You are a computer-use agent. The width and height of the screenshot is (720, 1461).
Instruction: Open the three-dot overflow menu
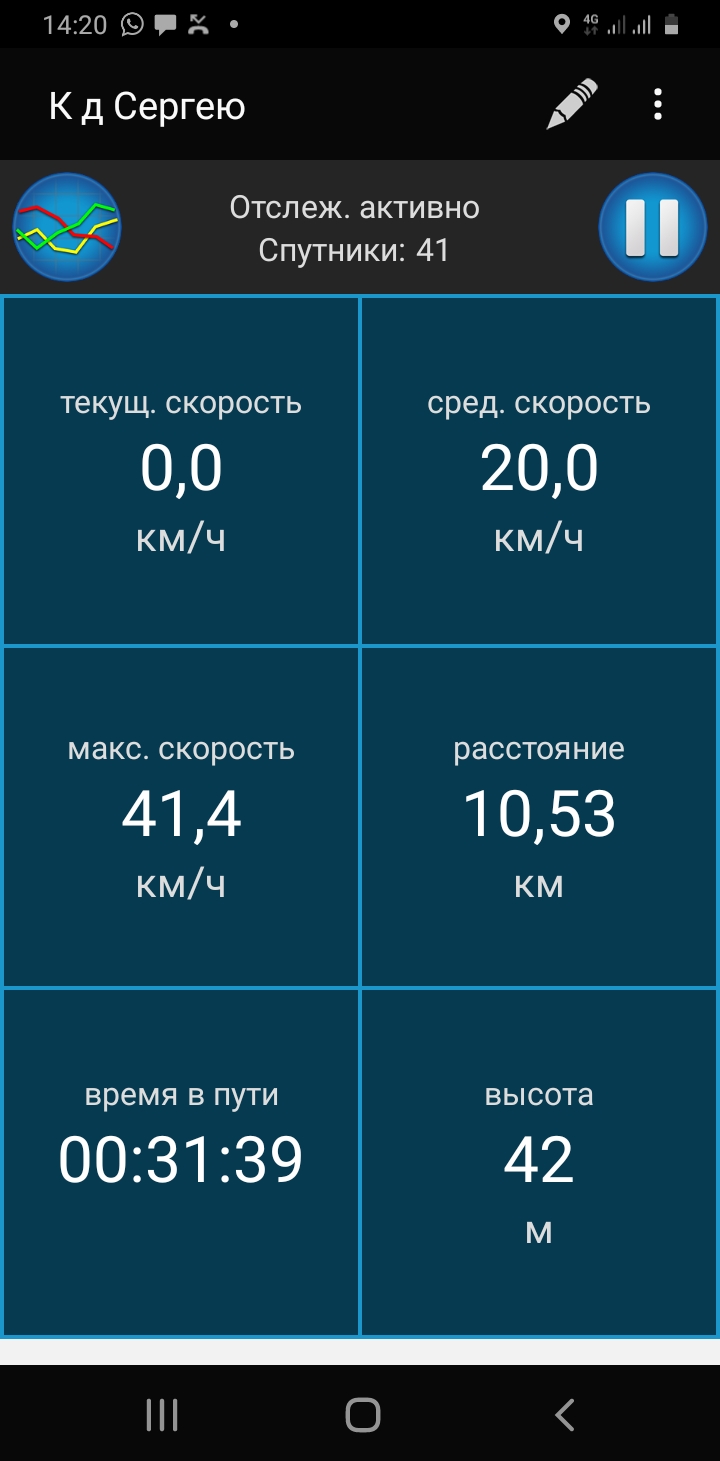click(657, 104)
